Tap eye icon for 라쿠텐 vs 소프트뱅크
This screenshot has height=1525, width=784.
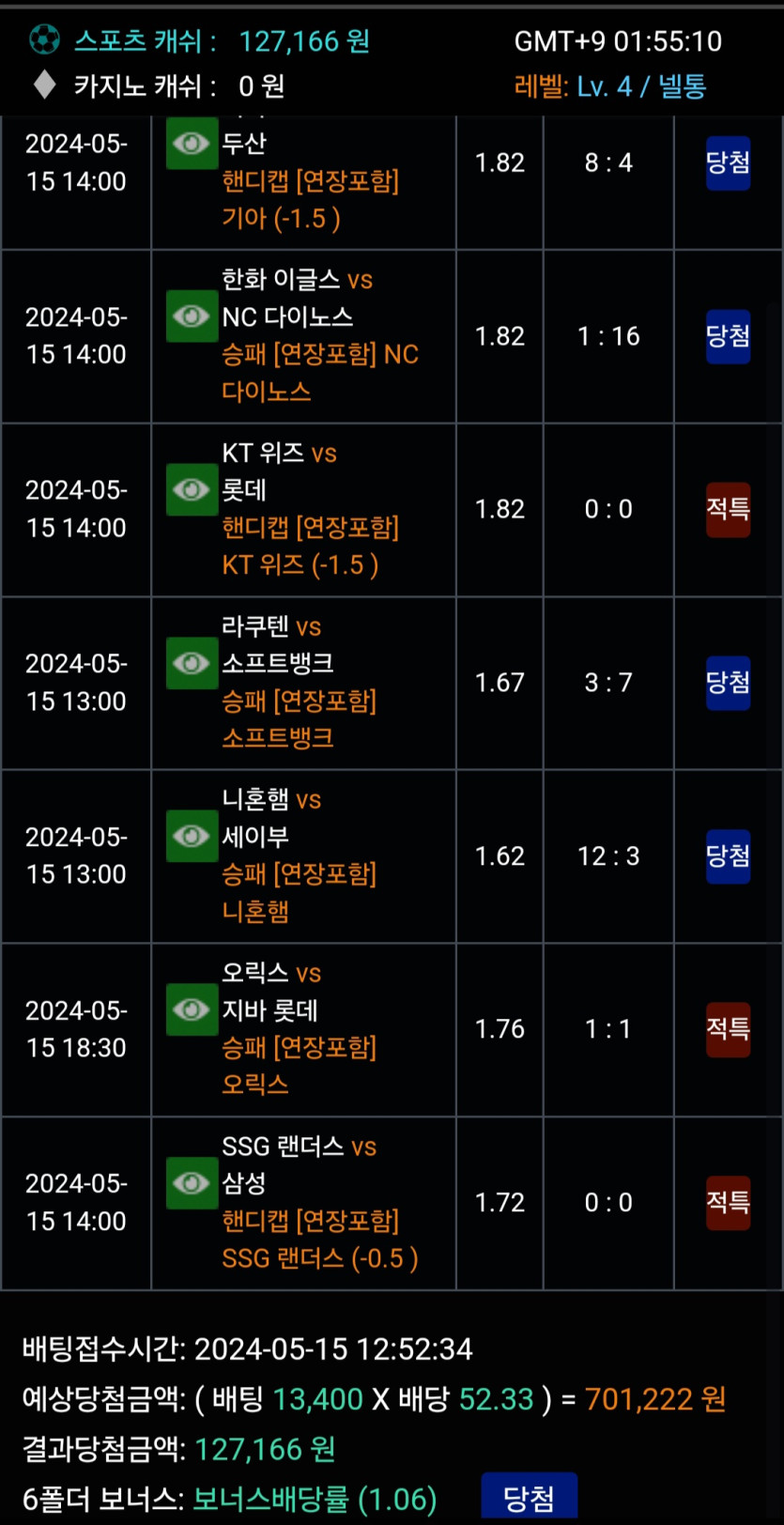coord(192,663)
